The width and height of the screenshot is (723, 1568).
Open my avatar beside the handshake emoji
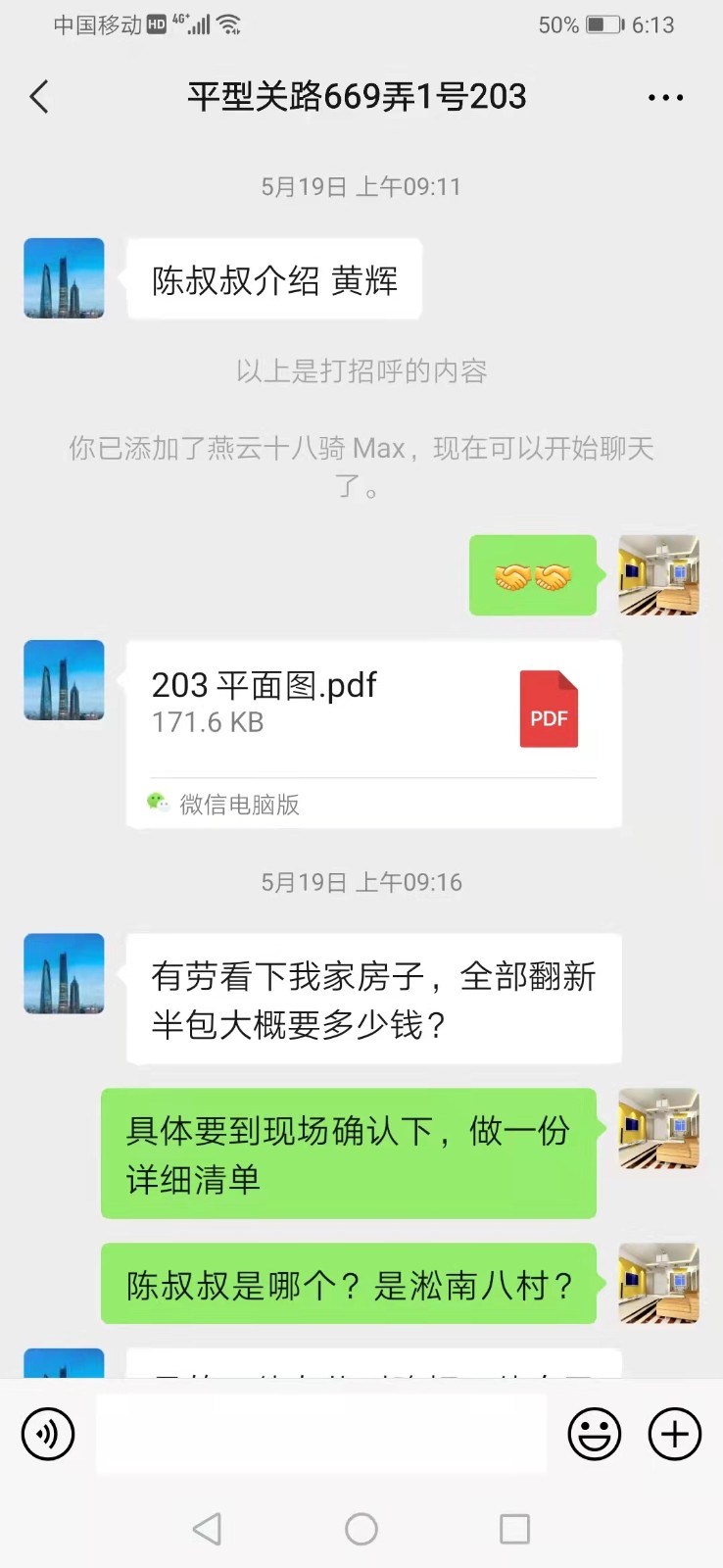tap(658, 575)
